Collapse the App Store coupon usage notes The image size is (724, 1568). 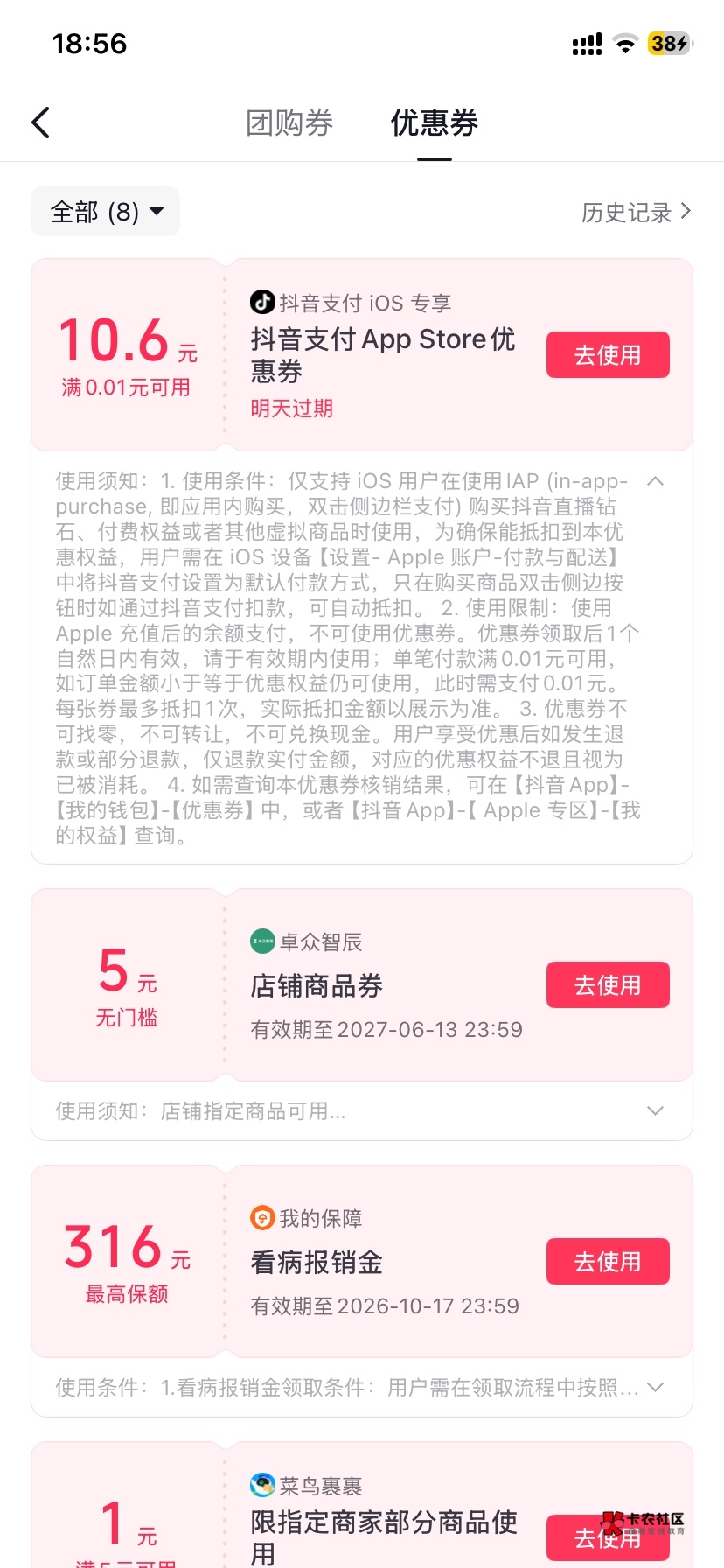[x=655, y=481]
